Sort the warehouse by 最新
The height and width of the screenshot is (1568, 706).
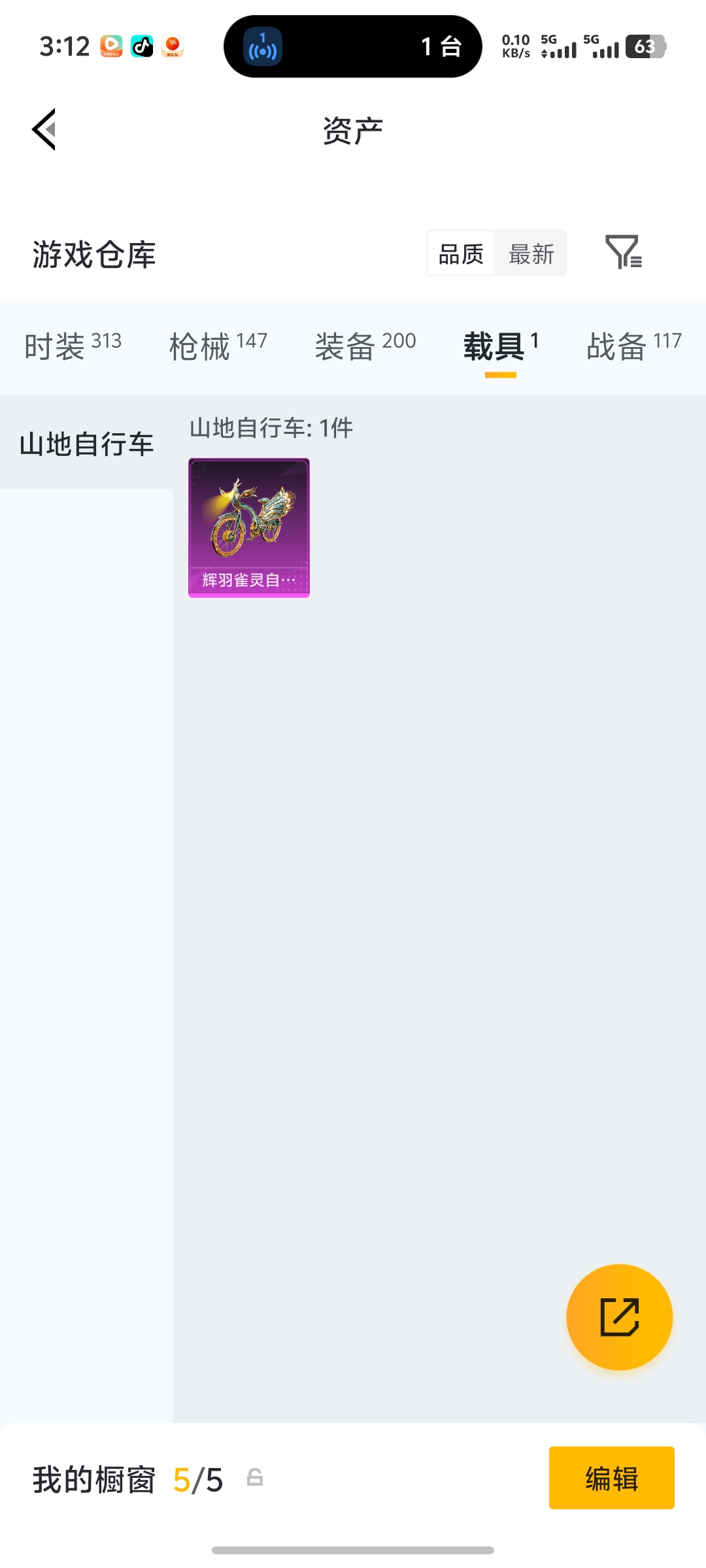[531, 253]
